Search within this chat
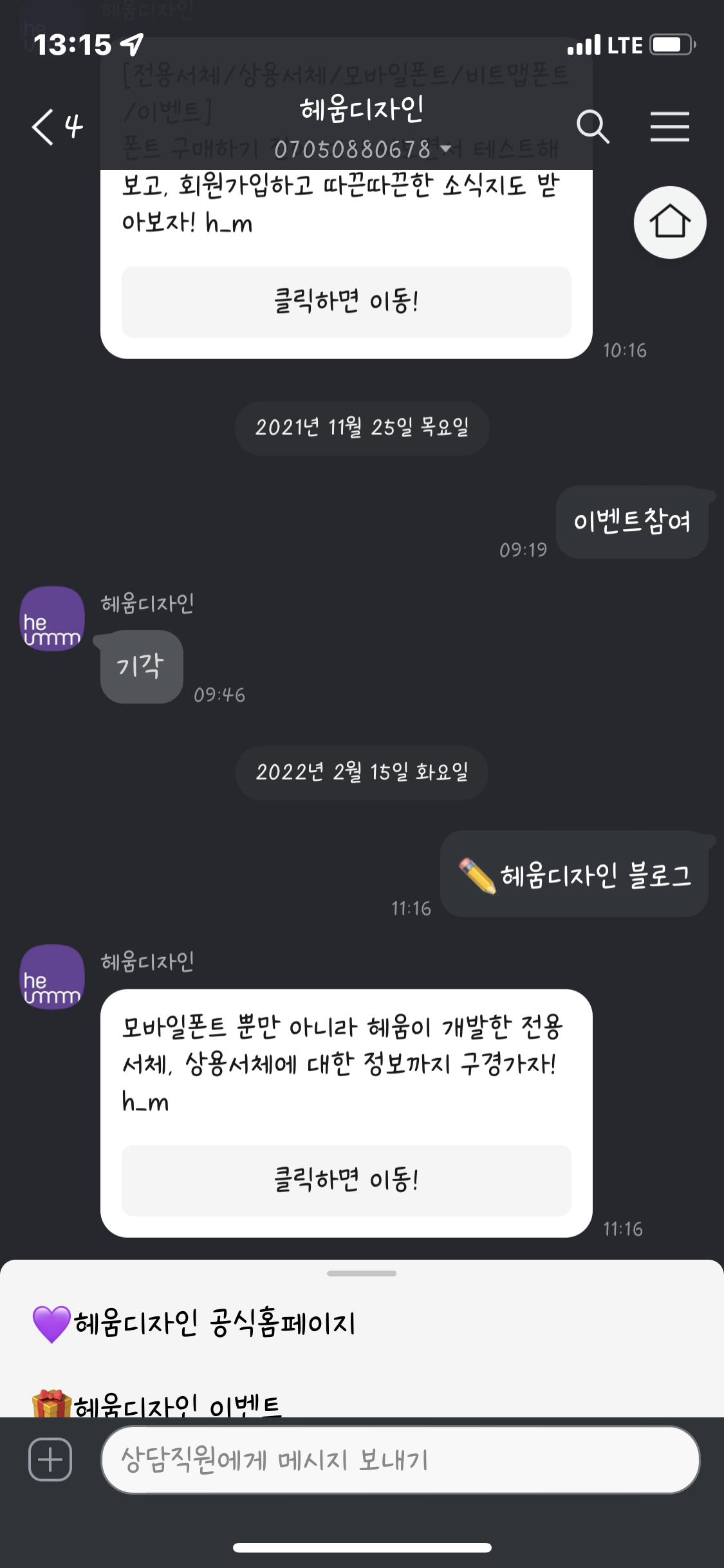724x1568 pixels. coord(592,126)
